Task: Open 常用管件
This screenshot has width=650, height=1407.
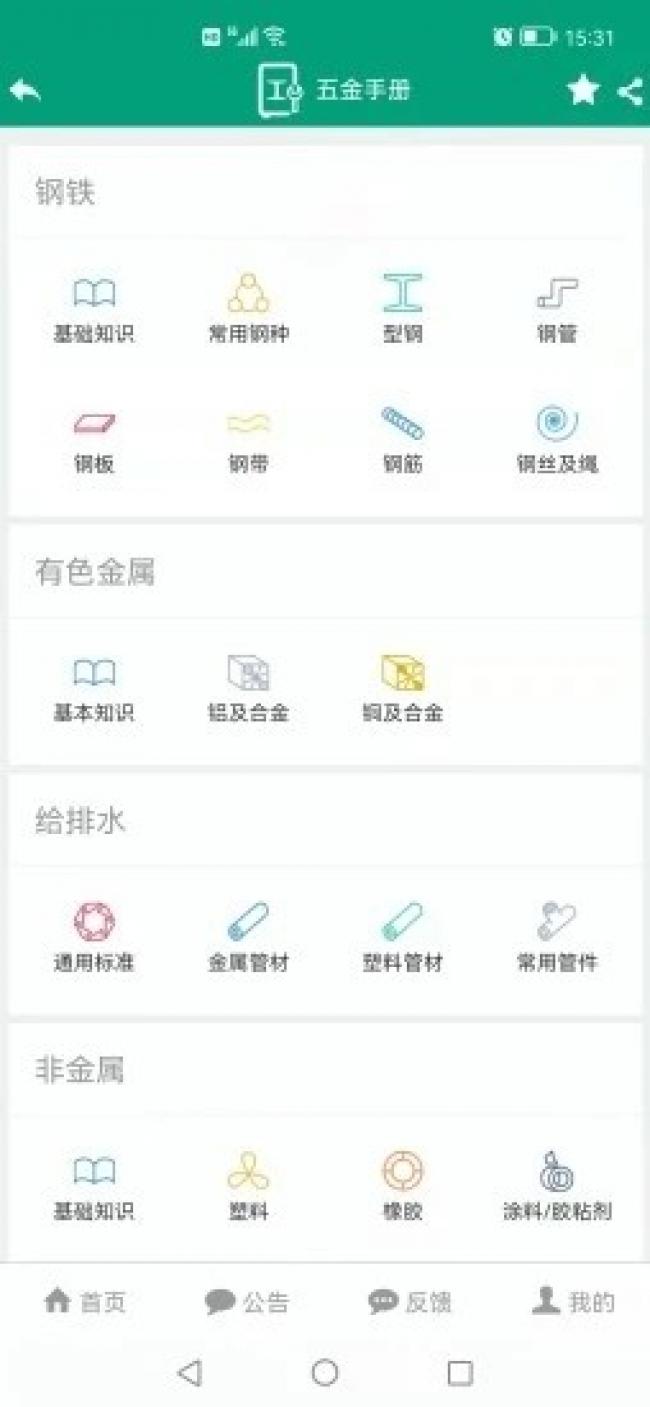Action: (557, 938)
